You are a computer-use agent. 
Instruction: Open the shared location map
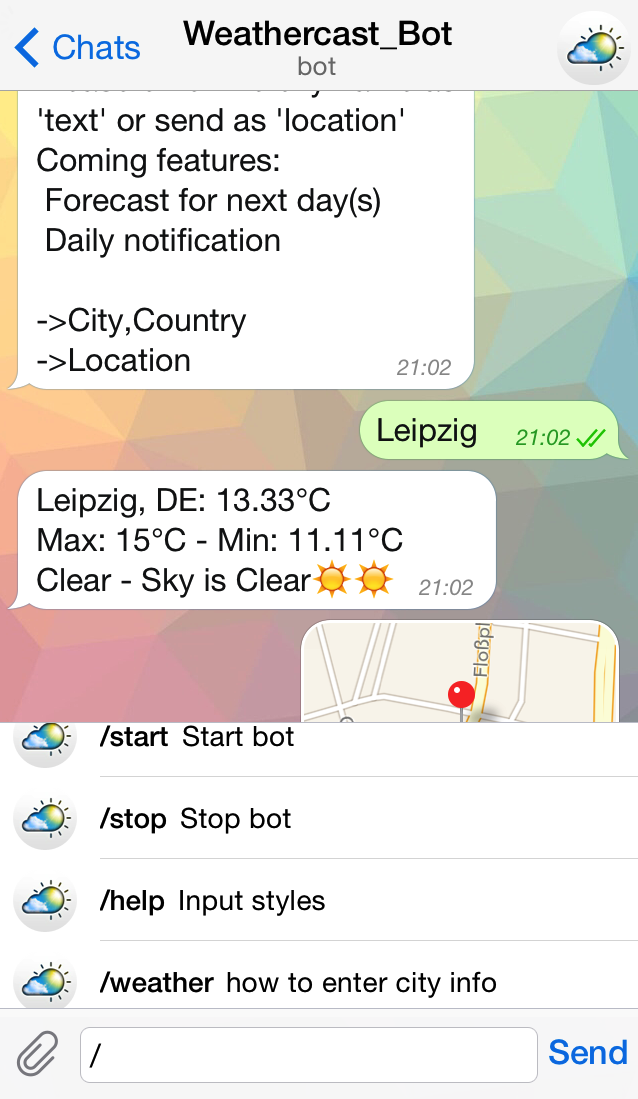[460, 671]
